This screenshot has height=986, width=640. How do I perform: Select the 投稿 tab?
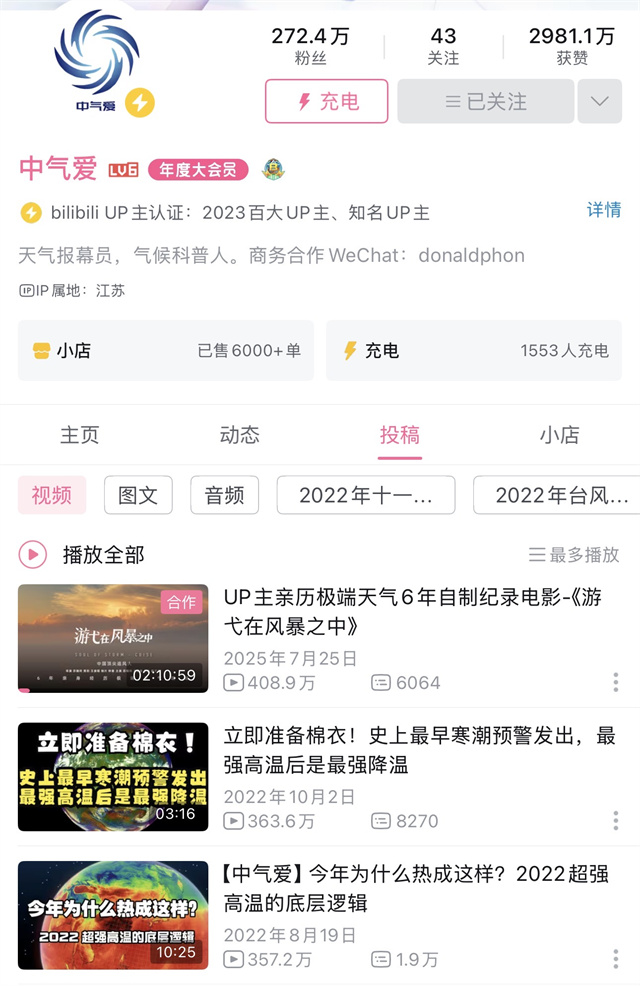399,435
